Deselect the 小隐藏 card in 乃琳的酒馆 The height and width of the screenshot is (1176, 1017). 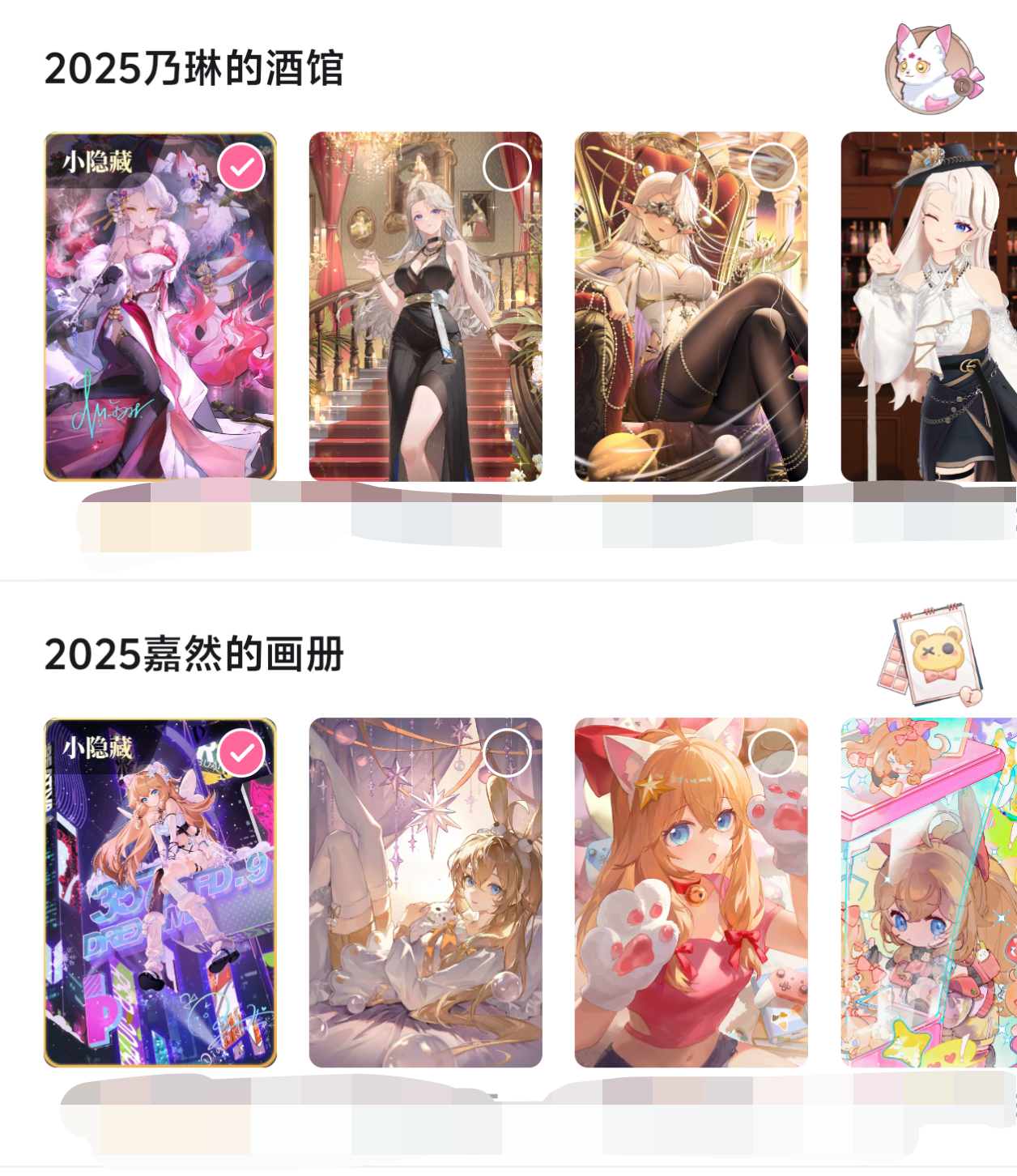241,167
